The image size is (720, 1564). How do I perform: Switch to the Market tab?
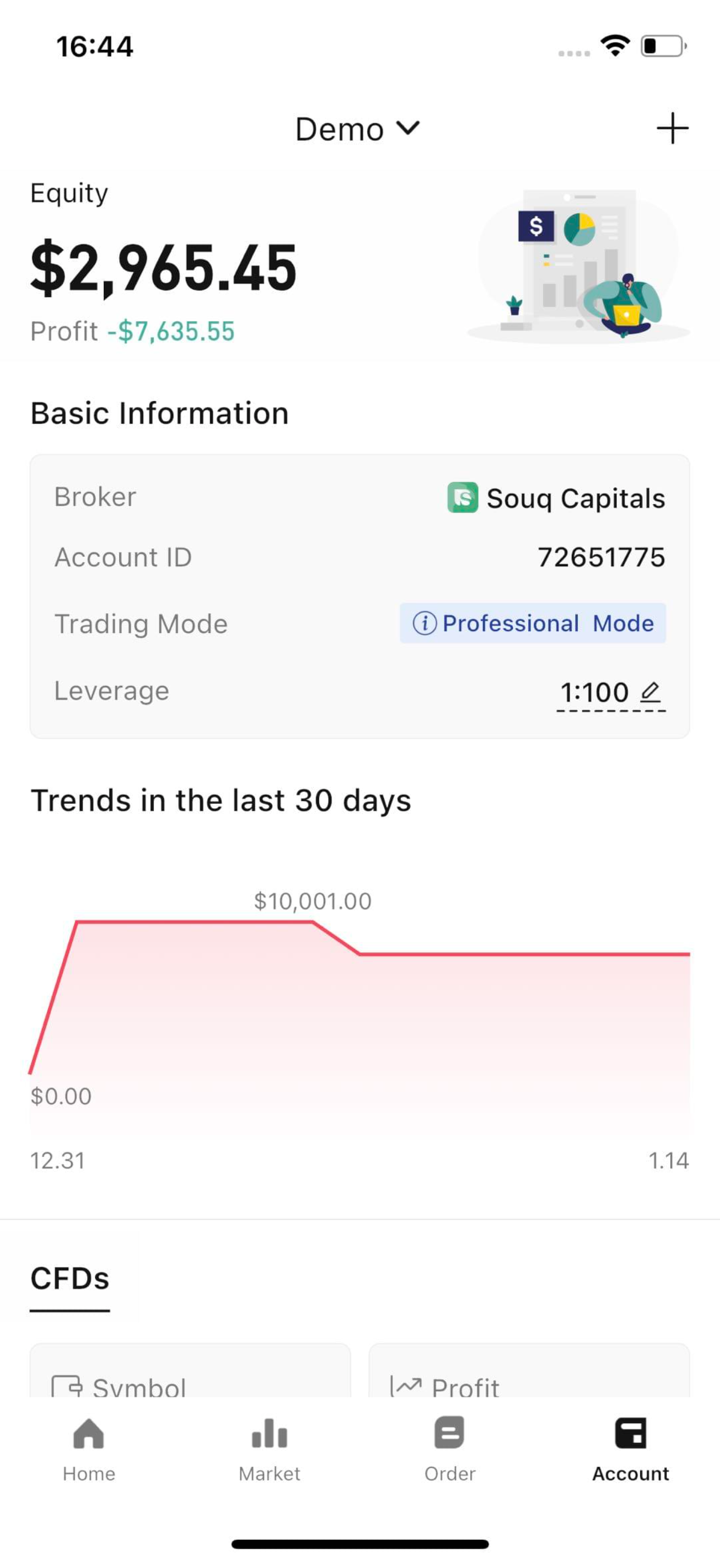point(269,1450)
